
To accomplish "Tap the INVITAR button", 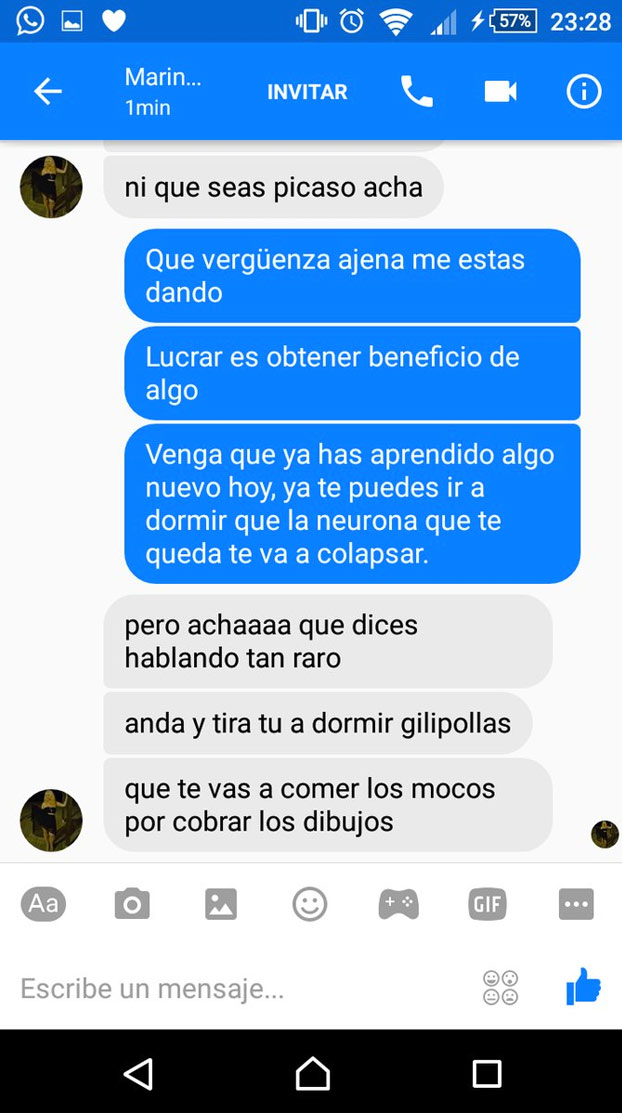I will tap(307, 92).
